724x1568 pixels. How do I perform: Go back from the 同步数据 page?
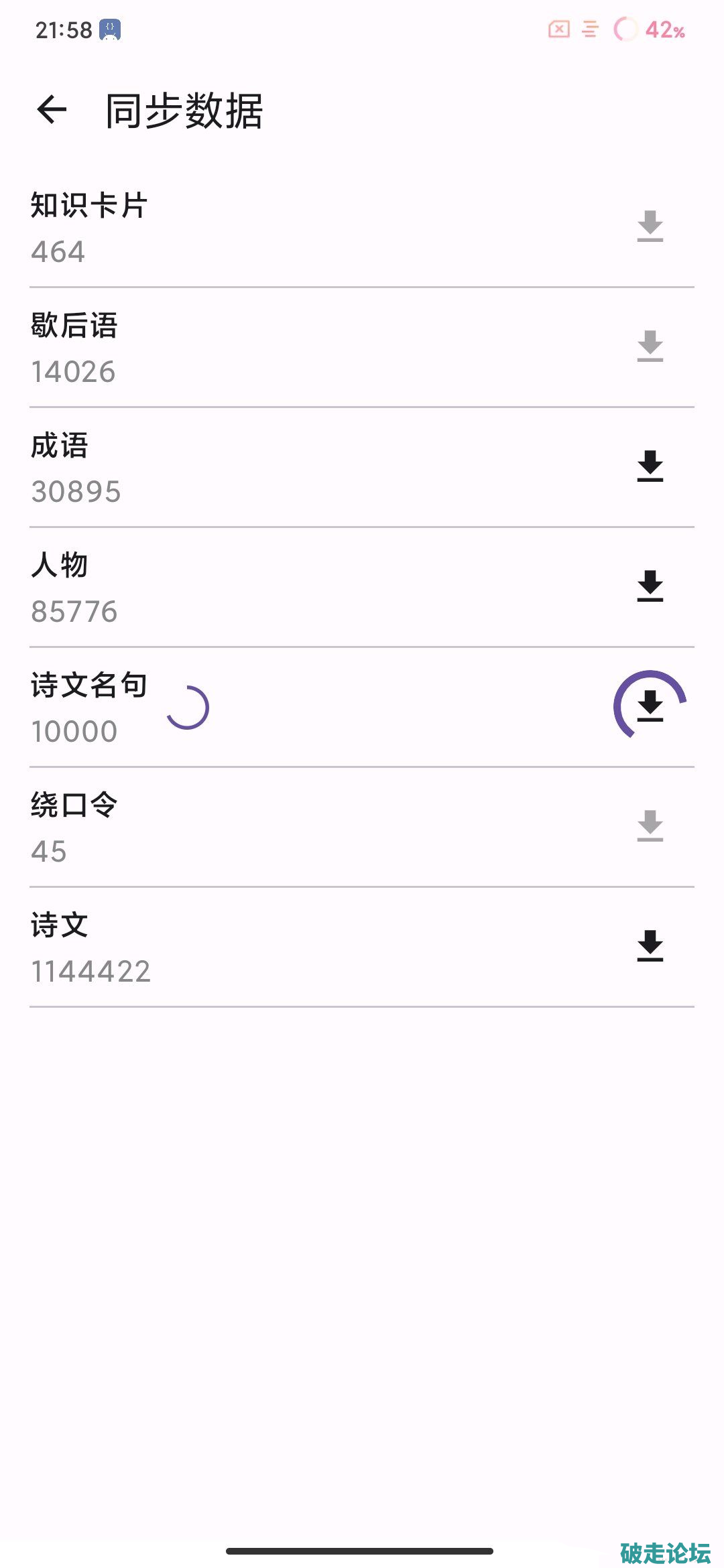coord(52,110)
